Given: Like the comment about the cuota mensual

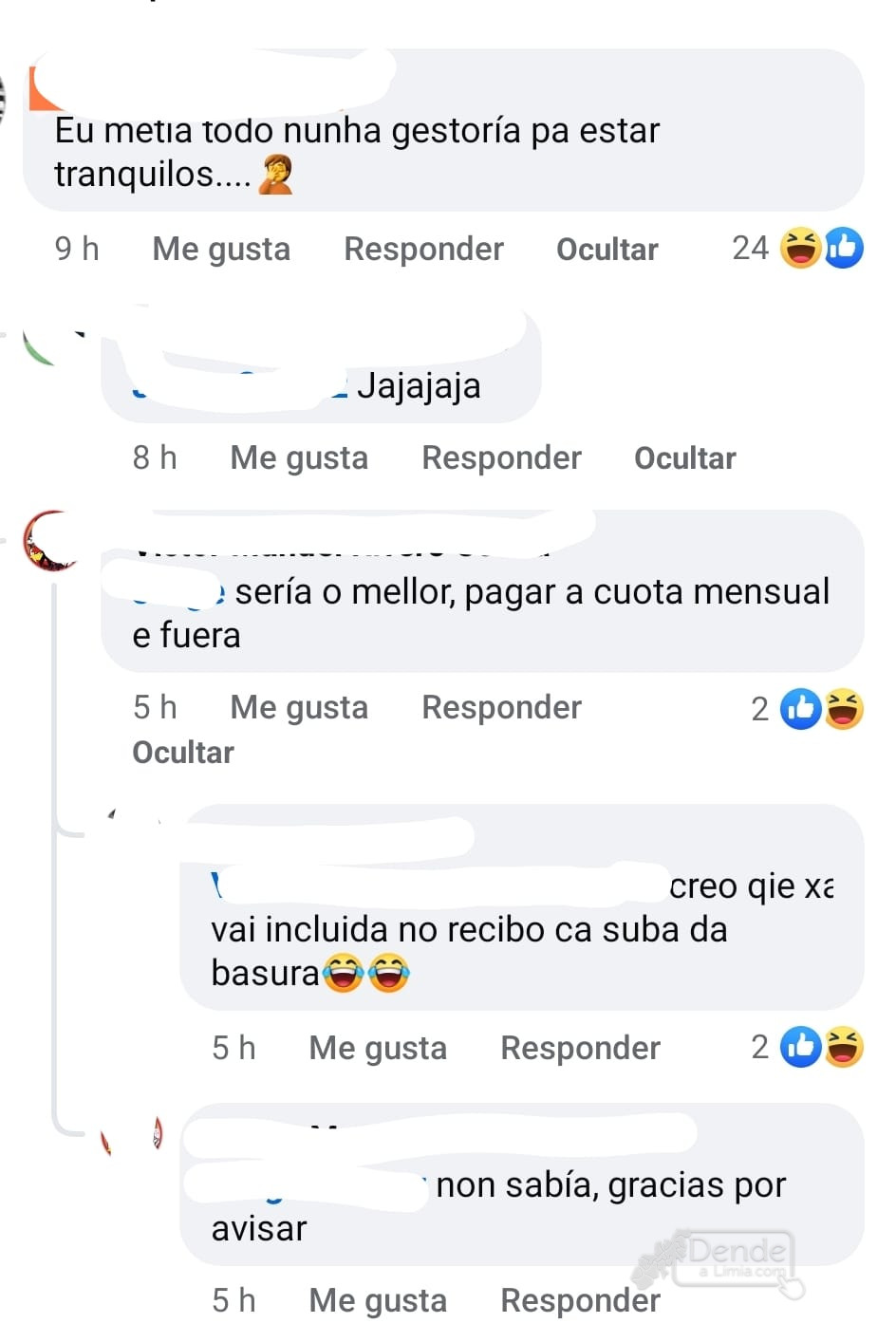Looking at the screenshot, I should (x=299, y=708).
